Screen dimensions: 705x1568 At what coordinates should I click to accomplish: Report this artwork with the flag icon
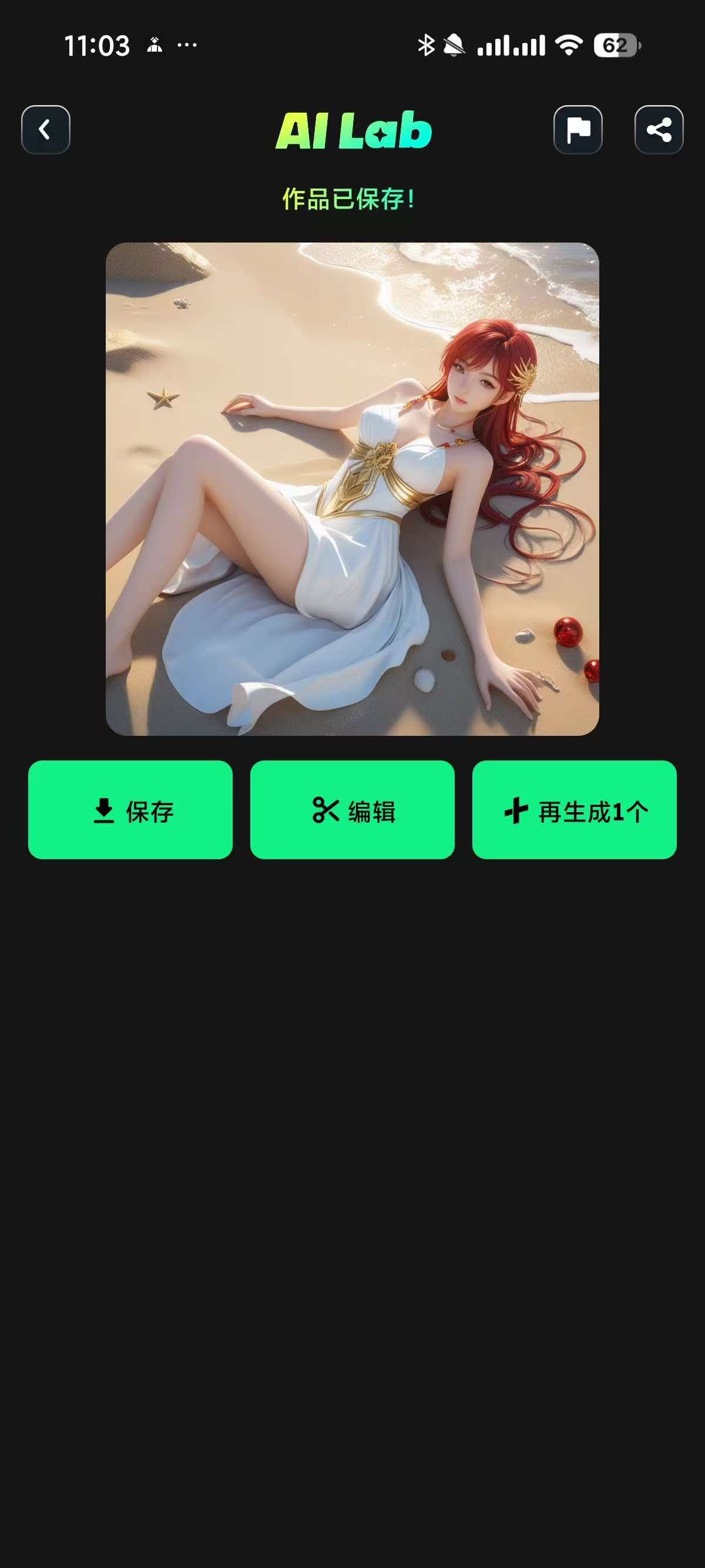click(578, 130)
